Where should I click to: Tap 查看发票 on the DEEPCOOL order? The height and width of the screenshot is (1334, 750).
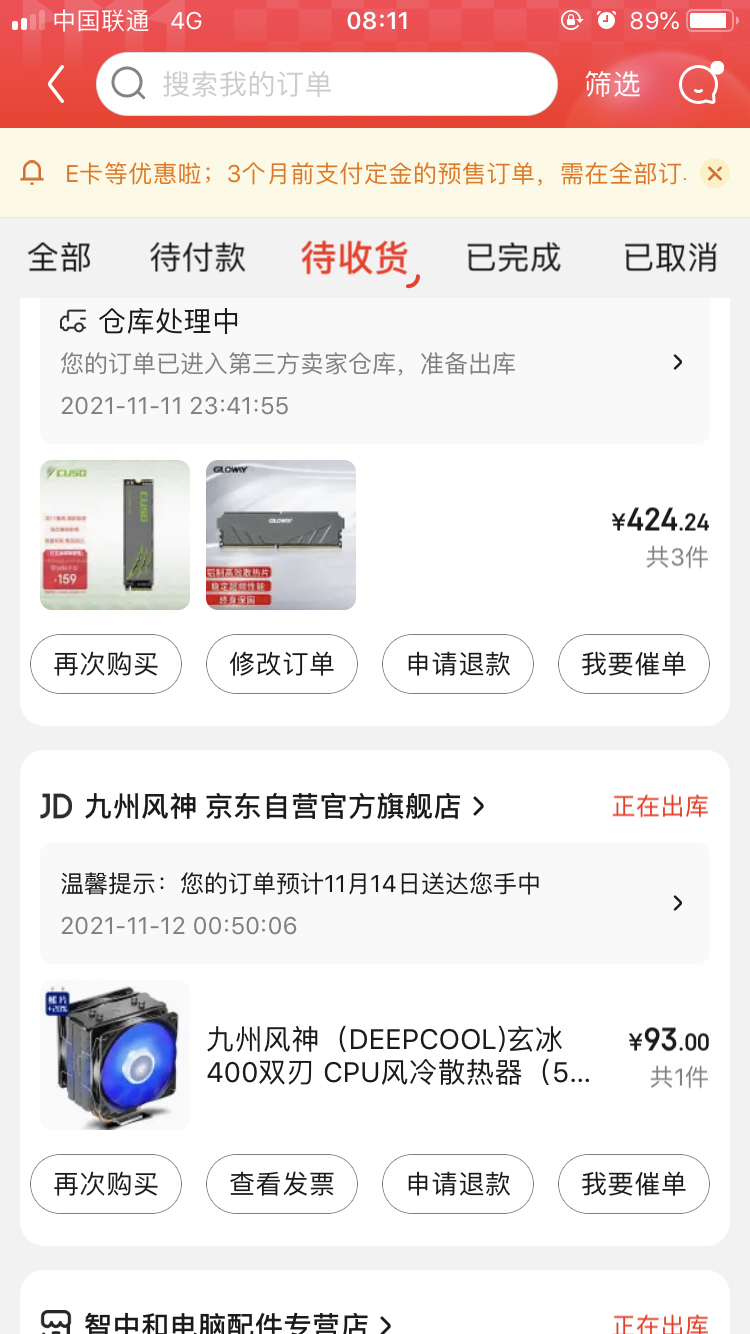click(x=282, y=1184)
